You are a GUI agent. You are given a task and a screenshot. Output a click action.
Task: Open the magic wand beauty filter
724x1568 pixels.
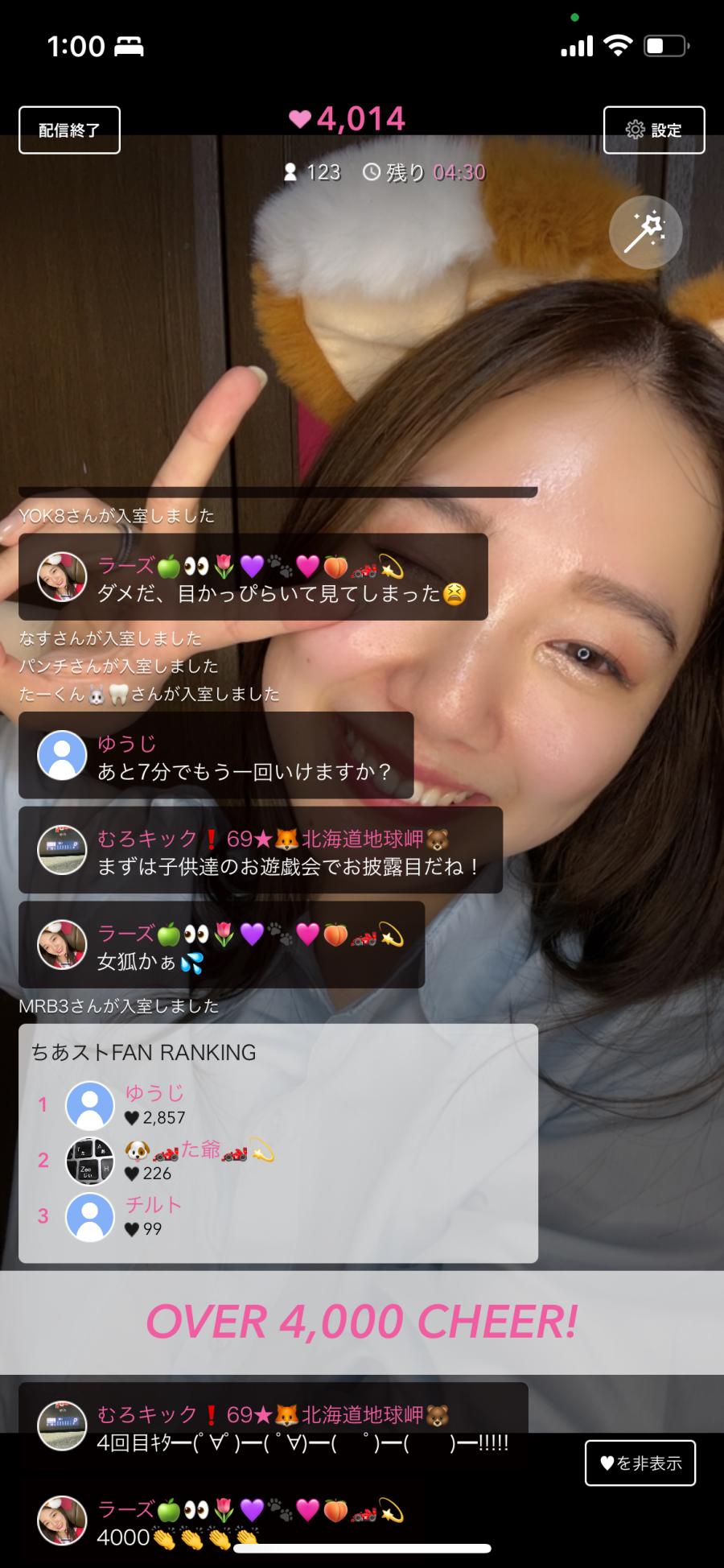point(645,232)
